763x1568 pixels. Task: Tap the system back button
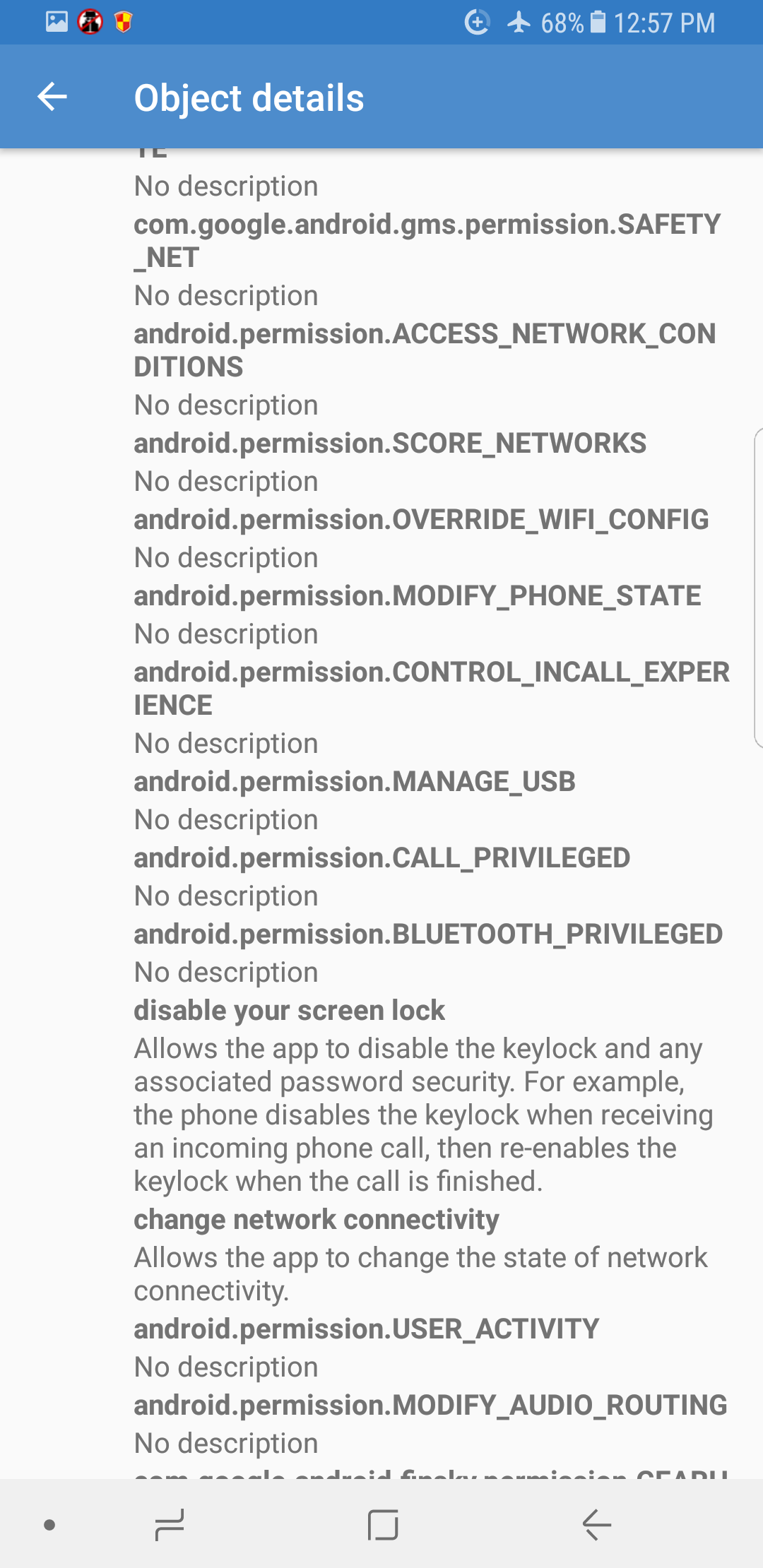(596, 1524)
